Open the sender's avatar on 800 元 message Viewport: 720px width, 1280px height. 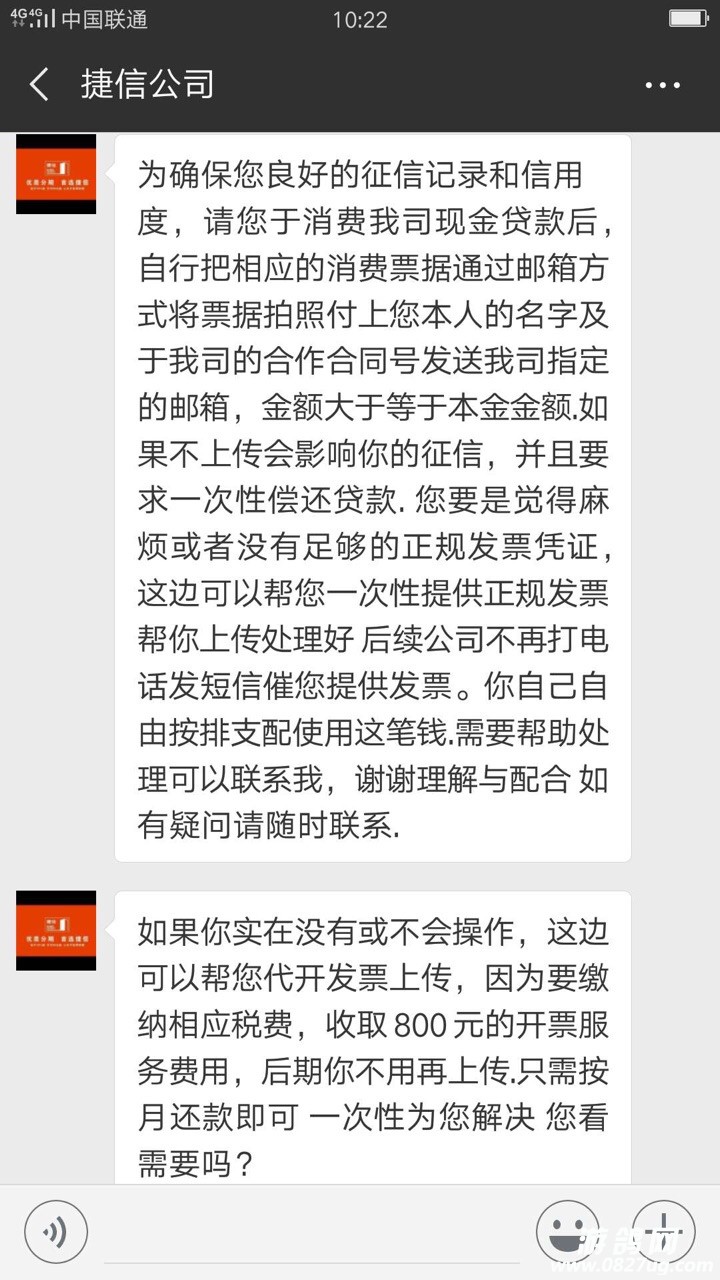point(56,930)
